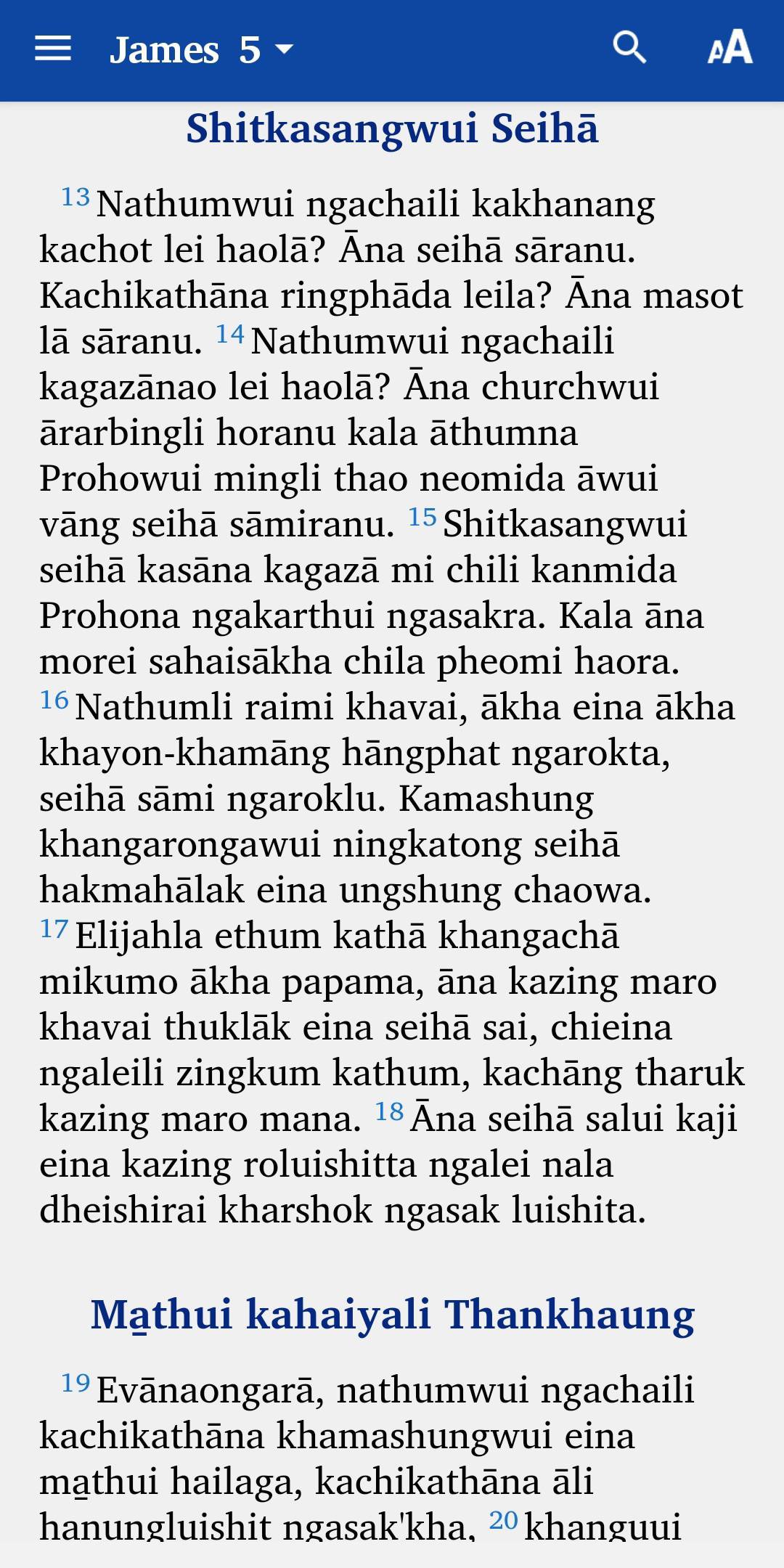Open the chapter 5 selector dropdown
Screen dimensions: 784x1568
[x=266, y=50]
